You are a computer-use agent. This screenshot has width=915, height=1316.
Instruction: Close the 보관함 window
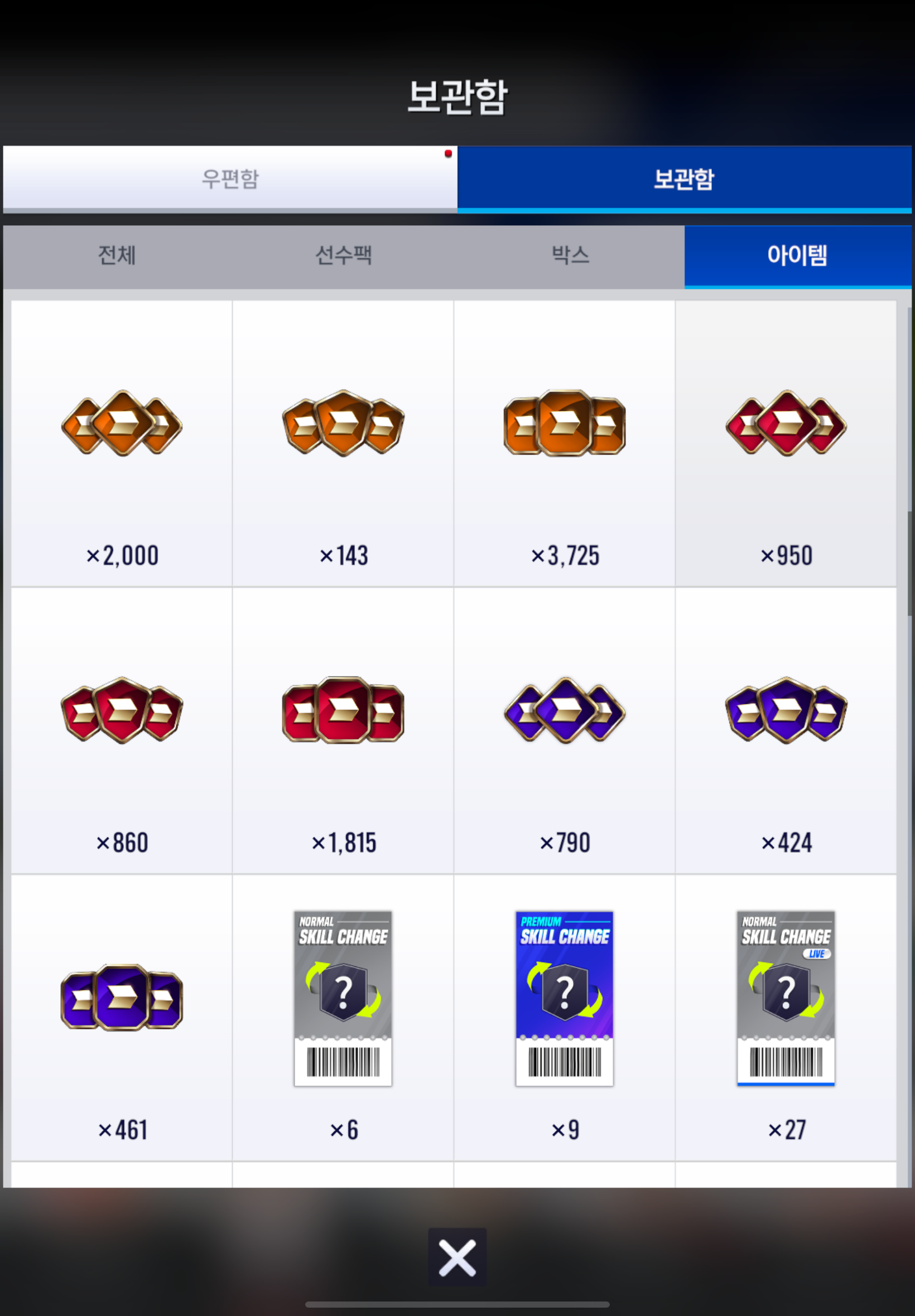(457, 1257)
